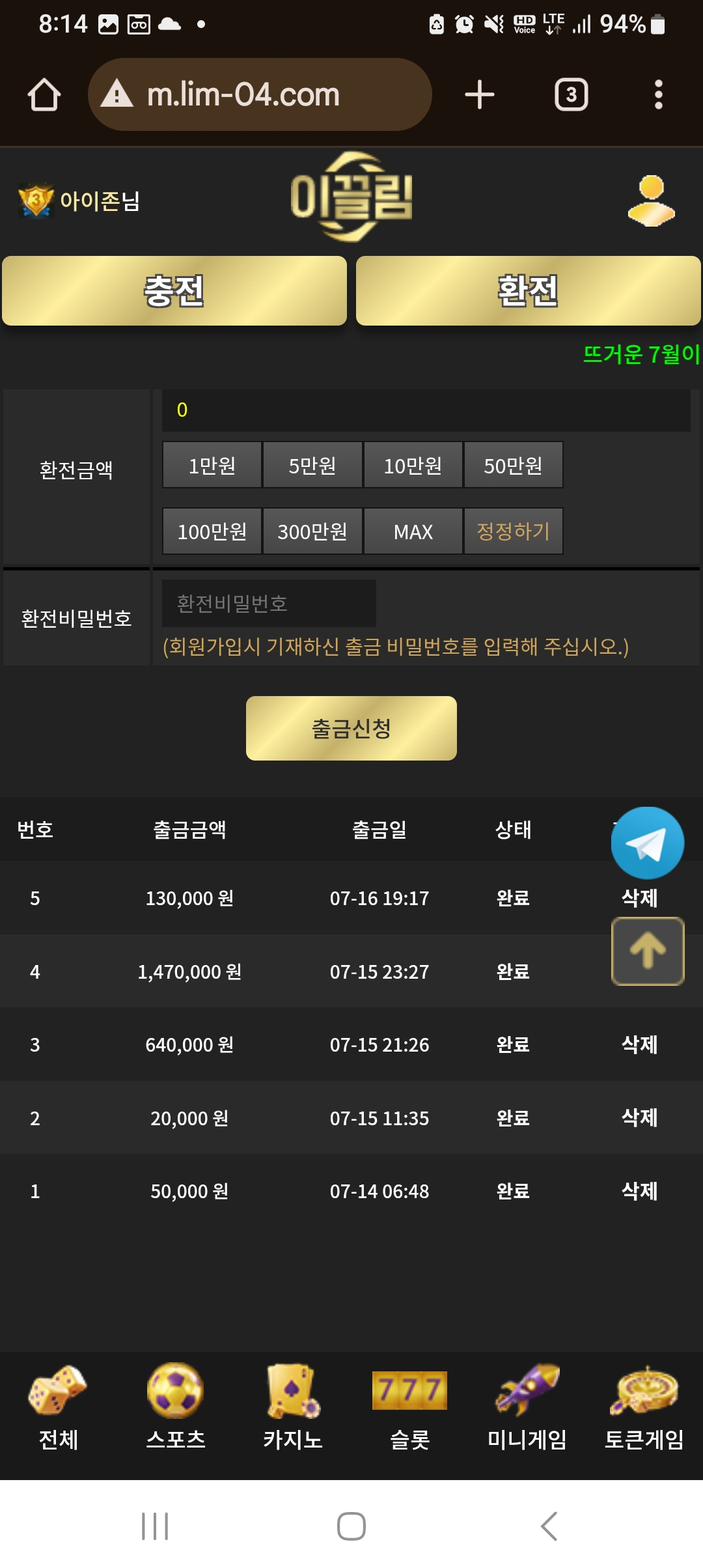Open the browser overflow menu

tap(659, 94)
